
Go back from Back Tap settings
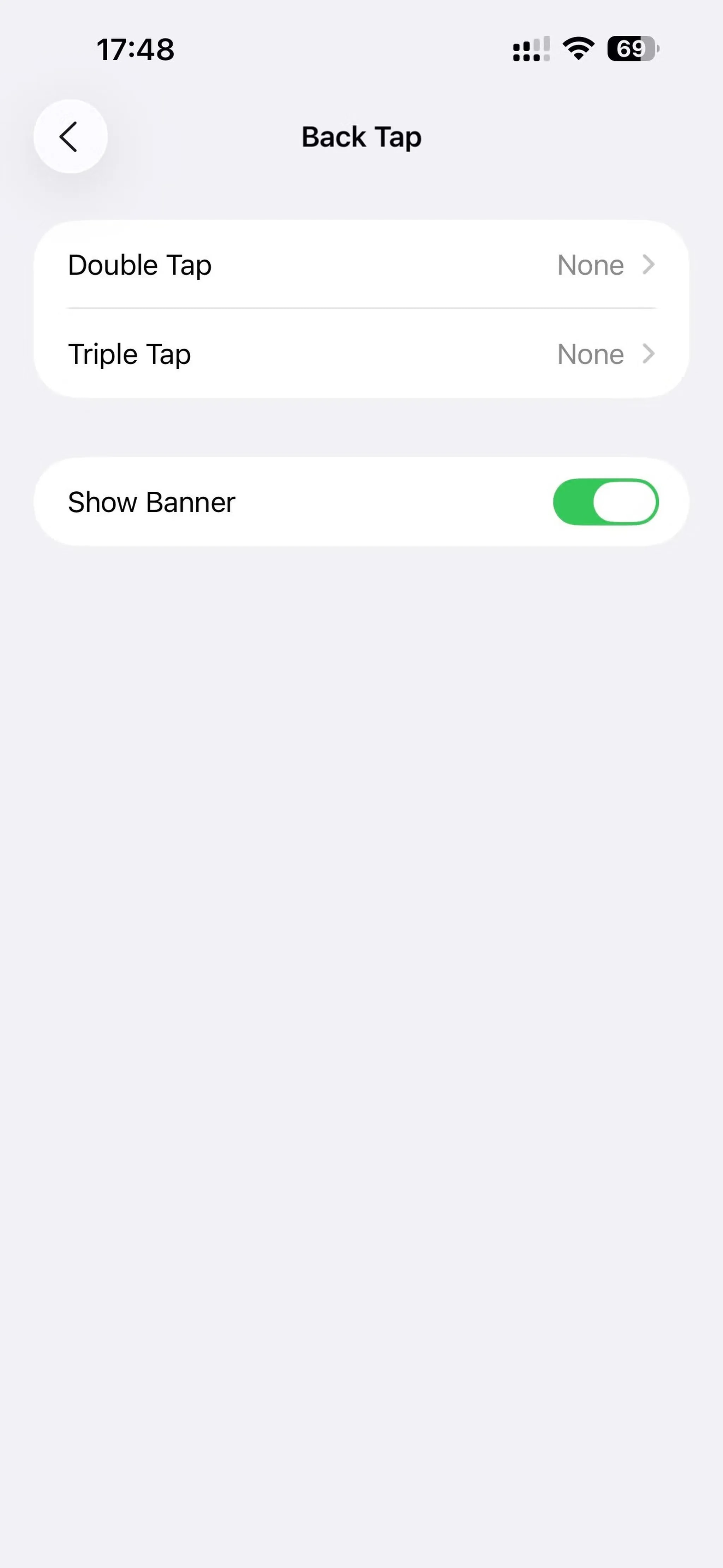click(70, 136)
